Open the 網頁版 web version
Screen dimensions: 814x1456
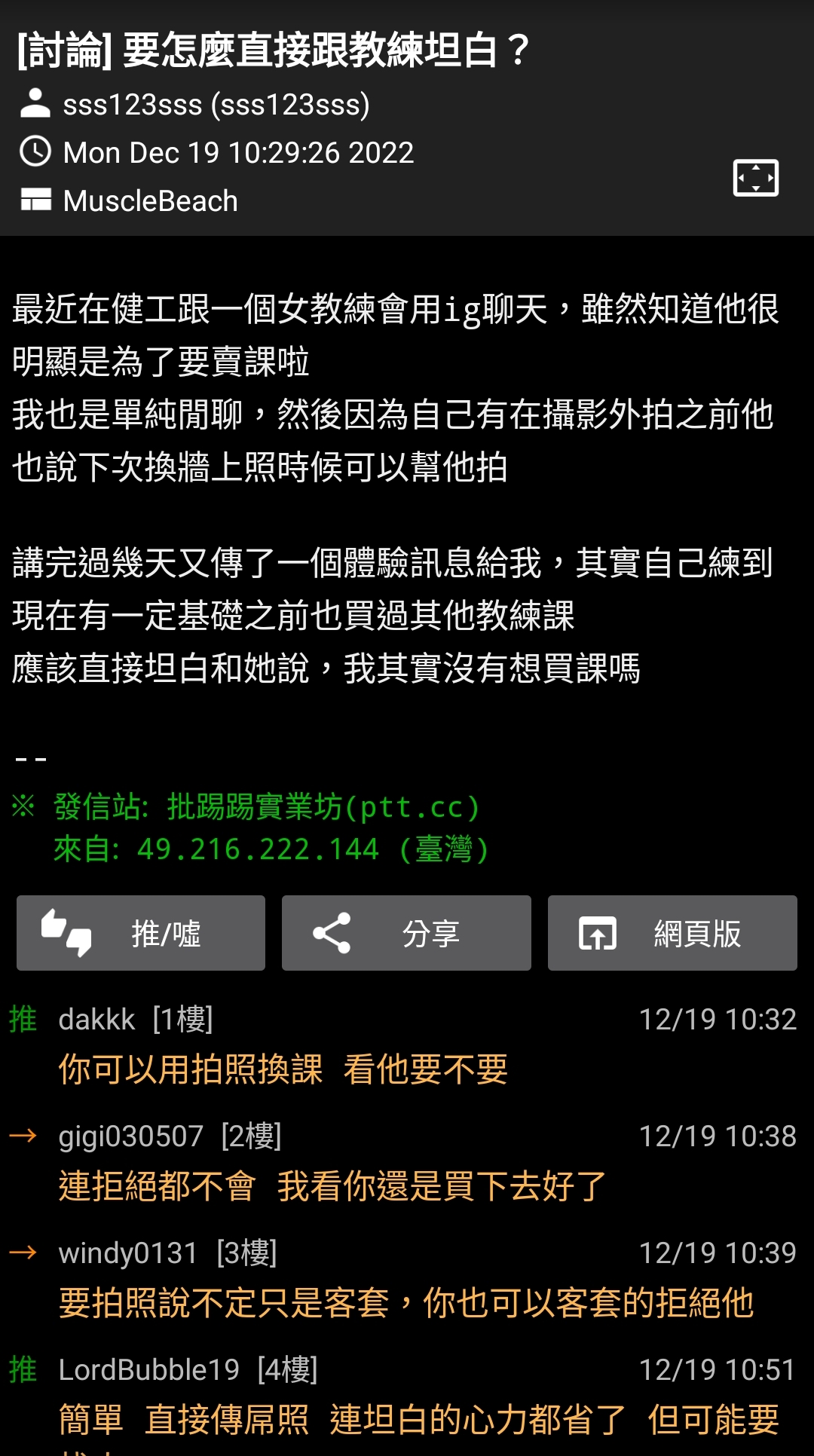672,933
